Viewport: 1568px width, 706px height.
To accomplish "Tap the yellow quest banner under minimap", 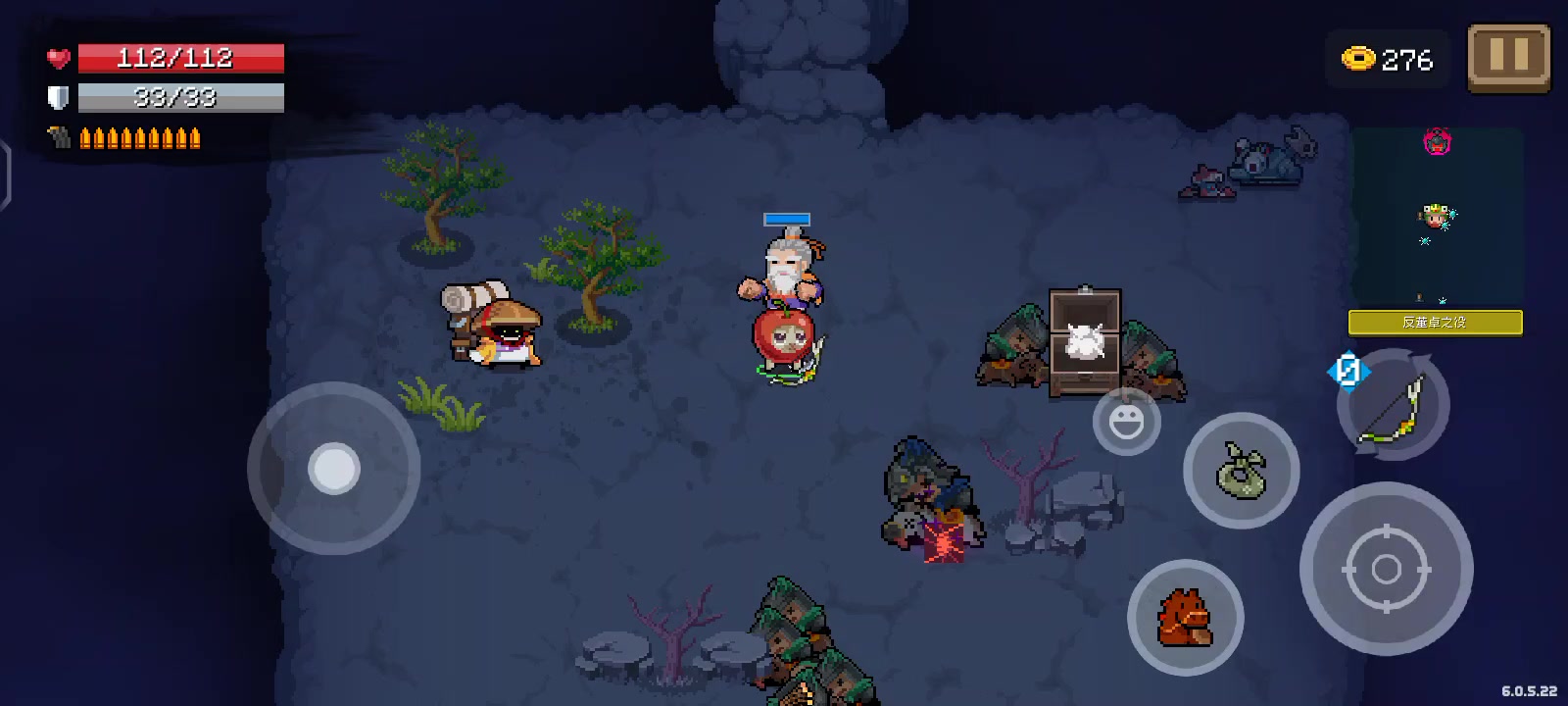I will coord(1435,323).
